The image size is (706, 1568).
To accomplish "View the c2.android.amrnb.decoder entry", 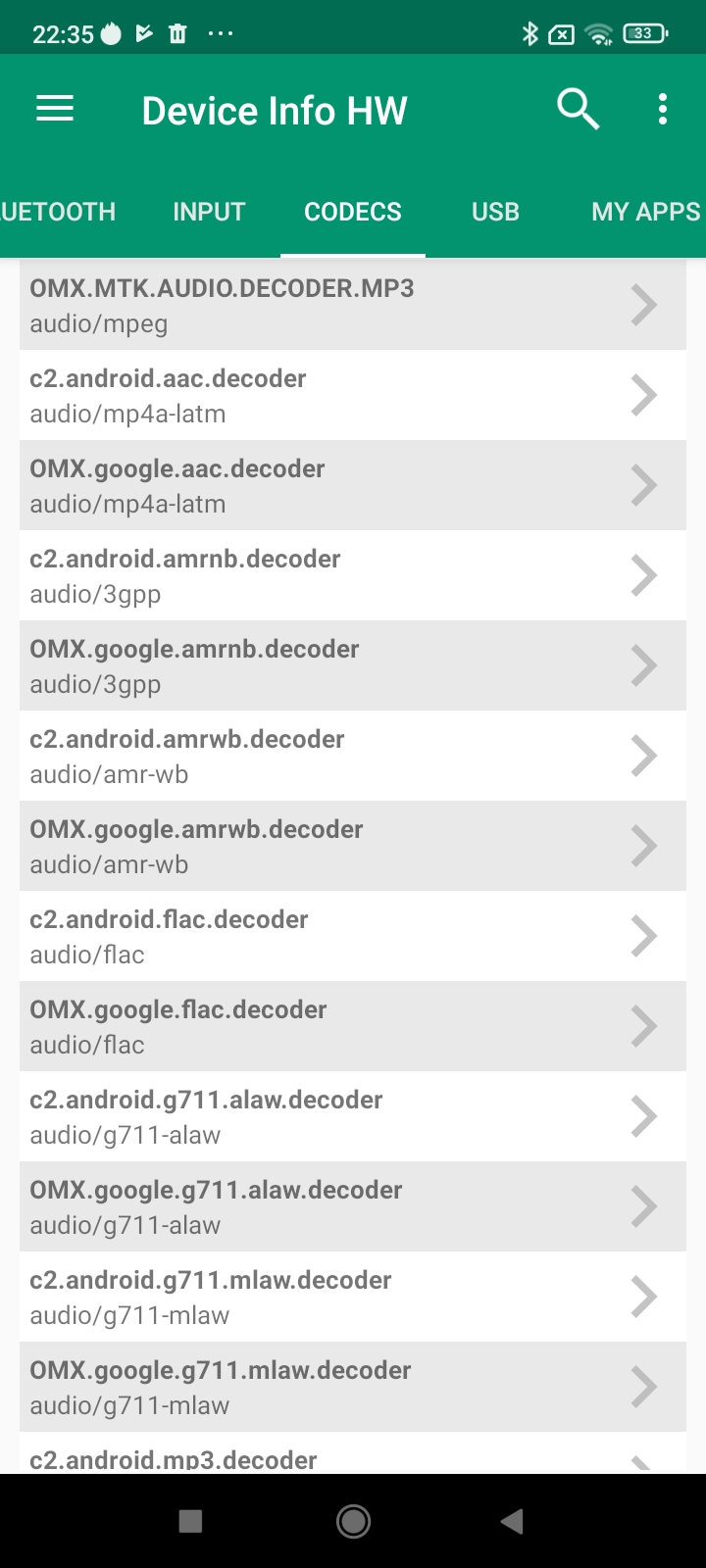I will click(353, 575).
